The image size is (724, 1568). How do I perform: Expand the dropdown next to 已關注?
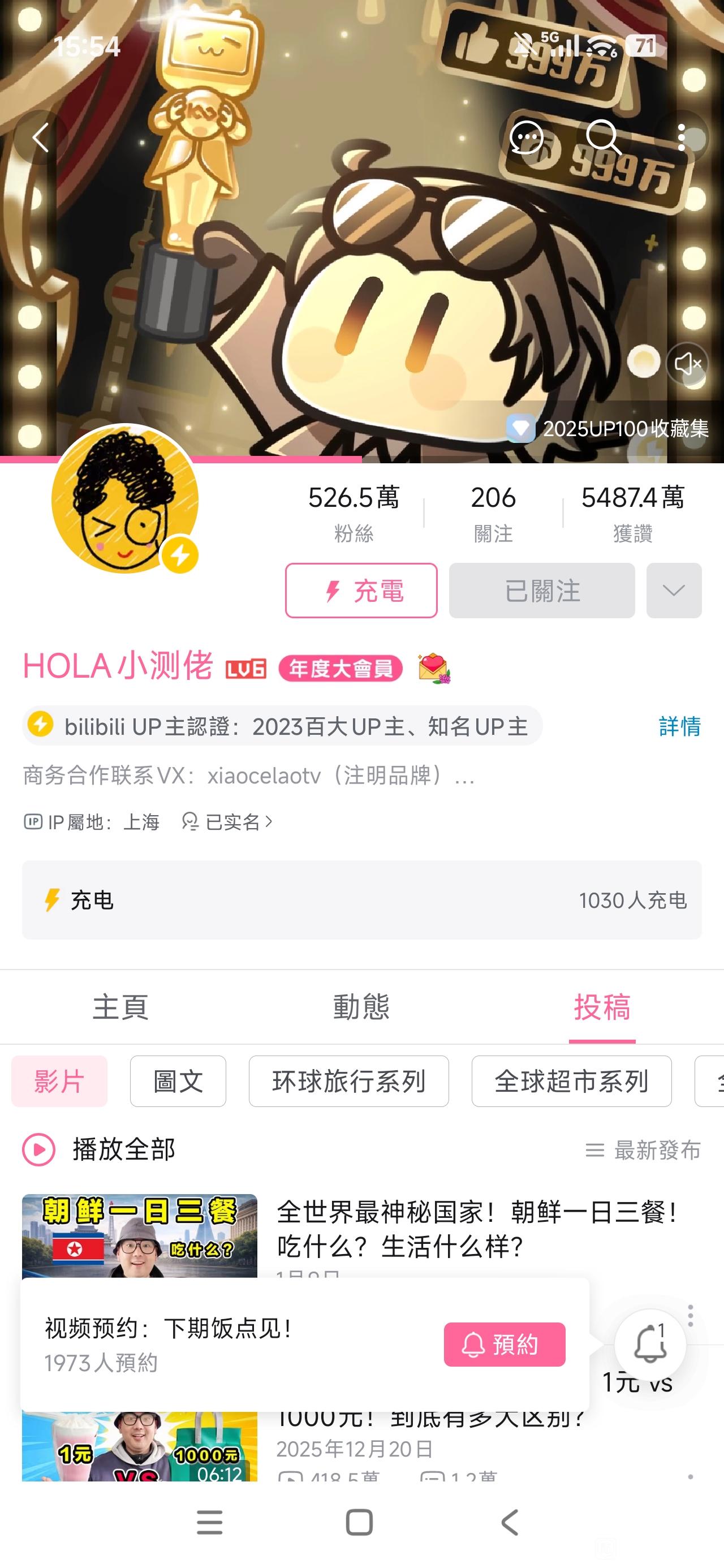pos(674,591)
